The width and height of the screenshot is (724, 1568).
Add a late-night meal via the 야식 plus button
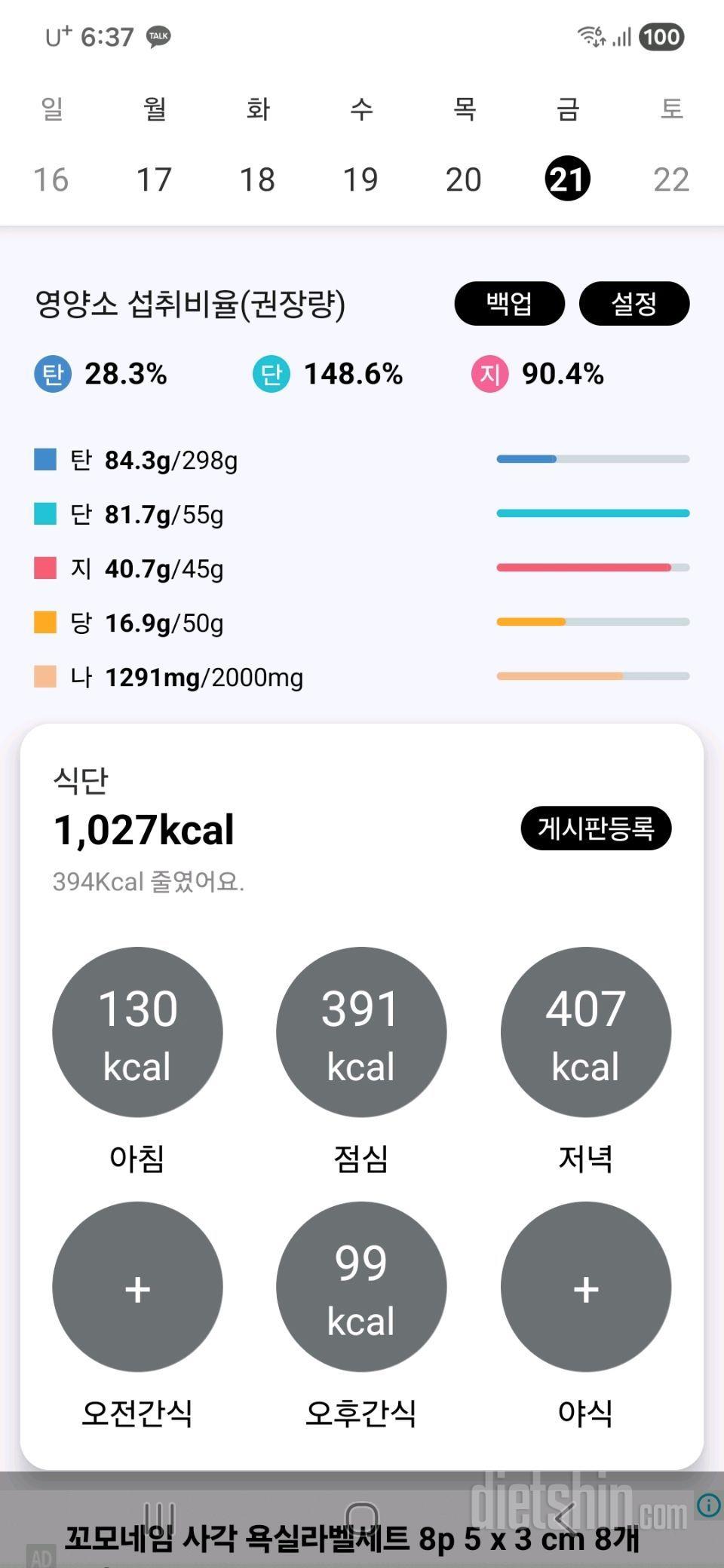(x=585, y=1289)
